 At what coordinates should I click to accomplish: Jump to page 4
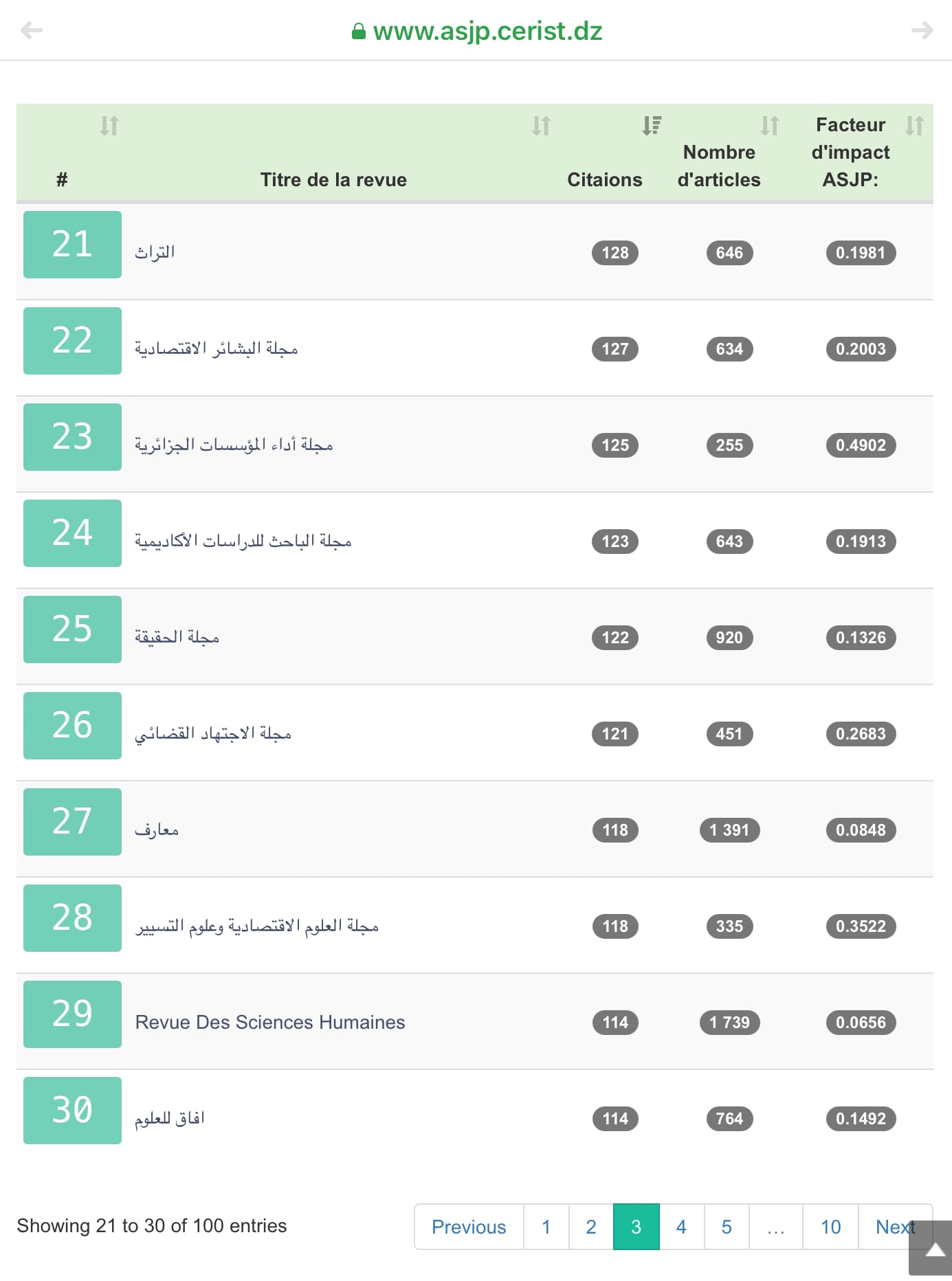coord(681,1227)
